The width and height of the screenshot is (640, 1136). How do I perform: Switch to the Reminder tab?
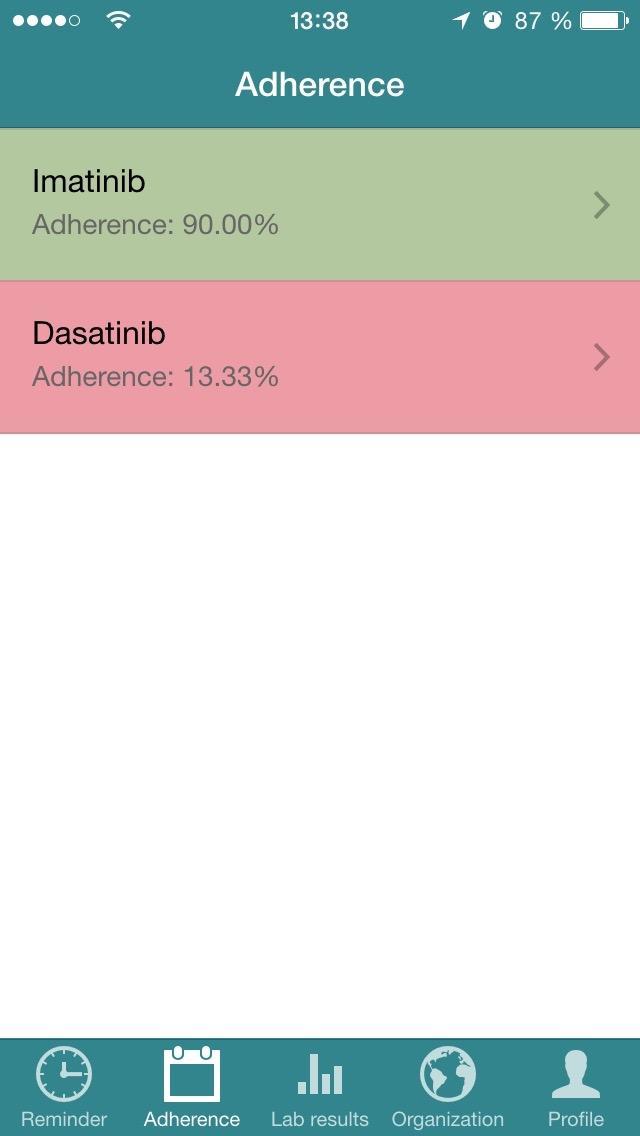[x=64, y=1087]
